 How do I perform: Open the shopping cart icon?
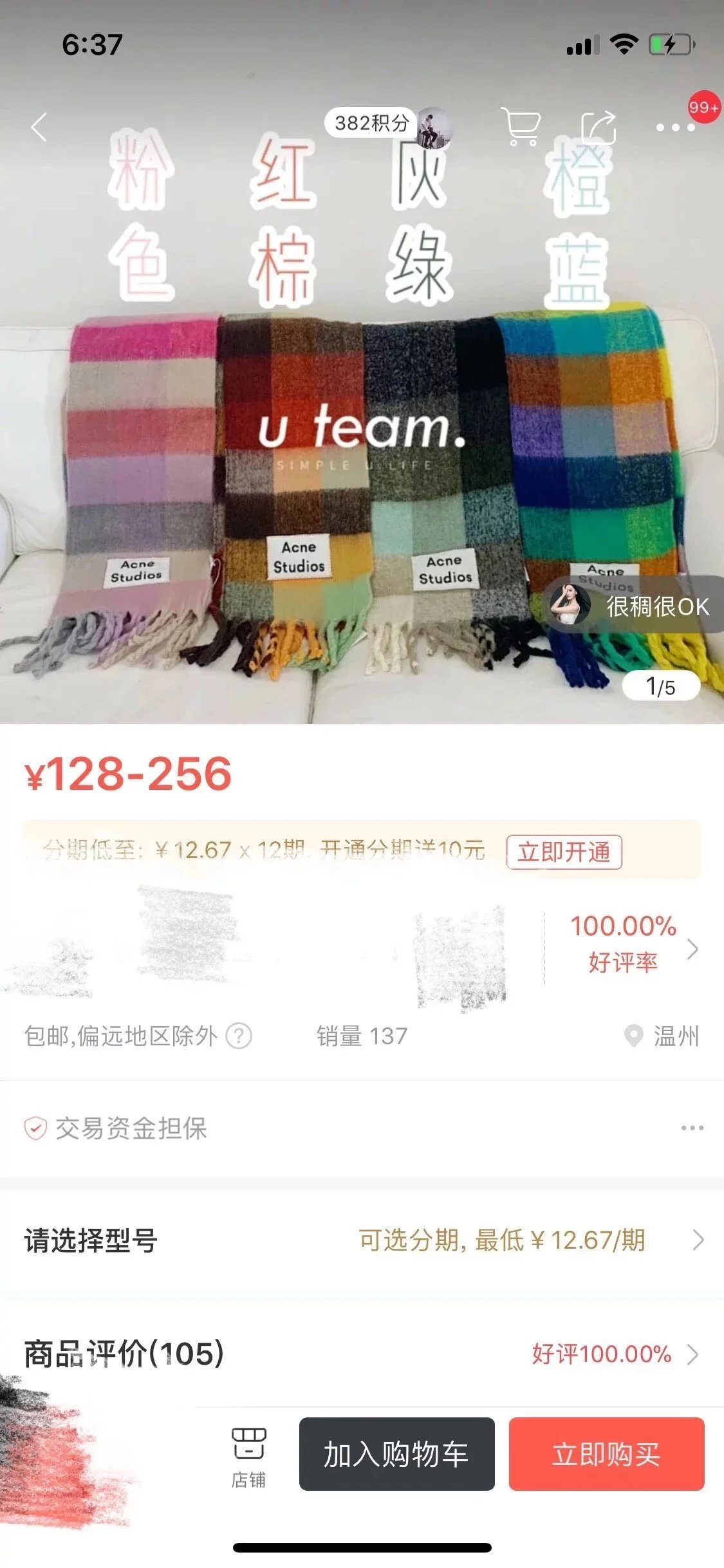[x=520, y=126]
